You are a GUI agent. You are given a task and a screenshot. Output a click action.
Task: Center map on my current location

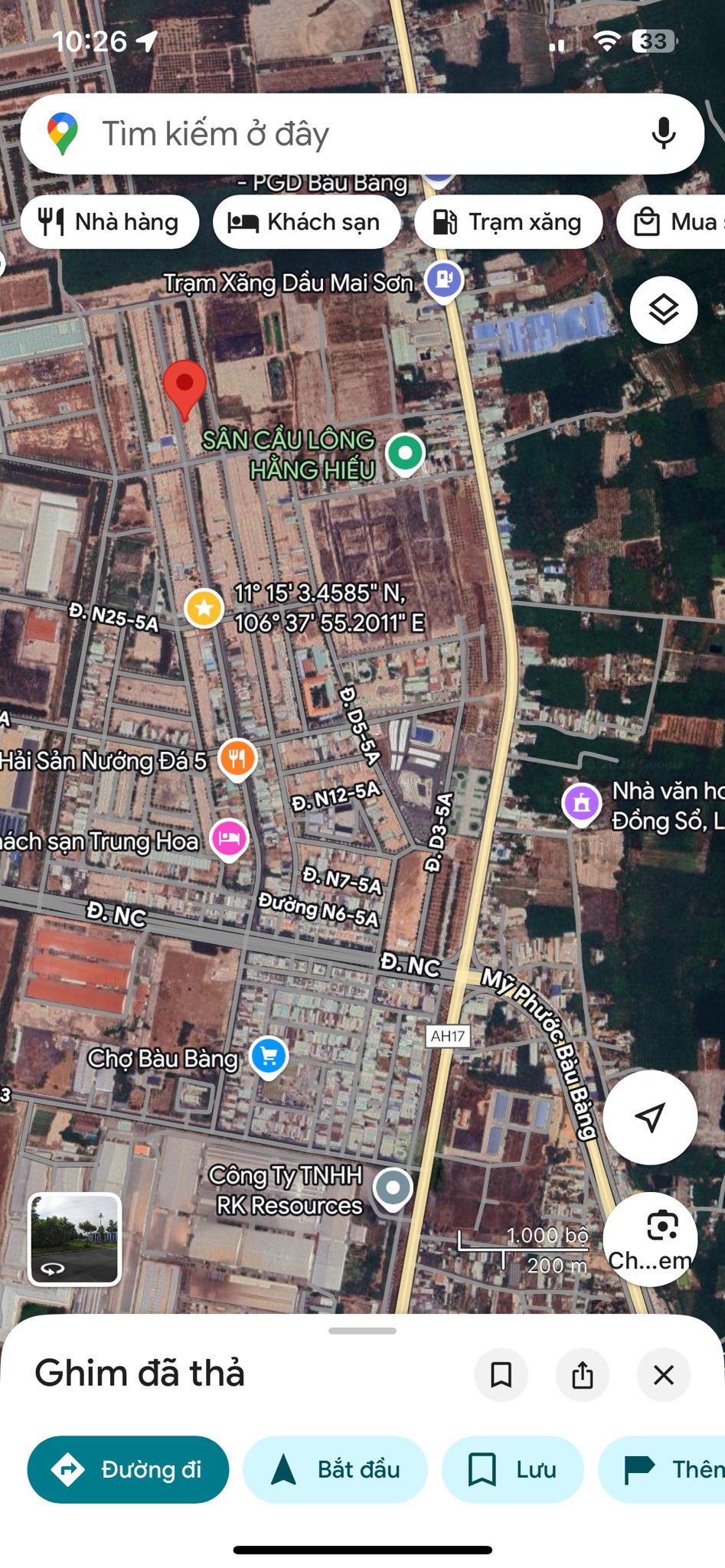coord(650,1117)
